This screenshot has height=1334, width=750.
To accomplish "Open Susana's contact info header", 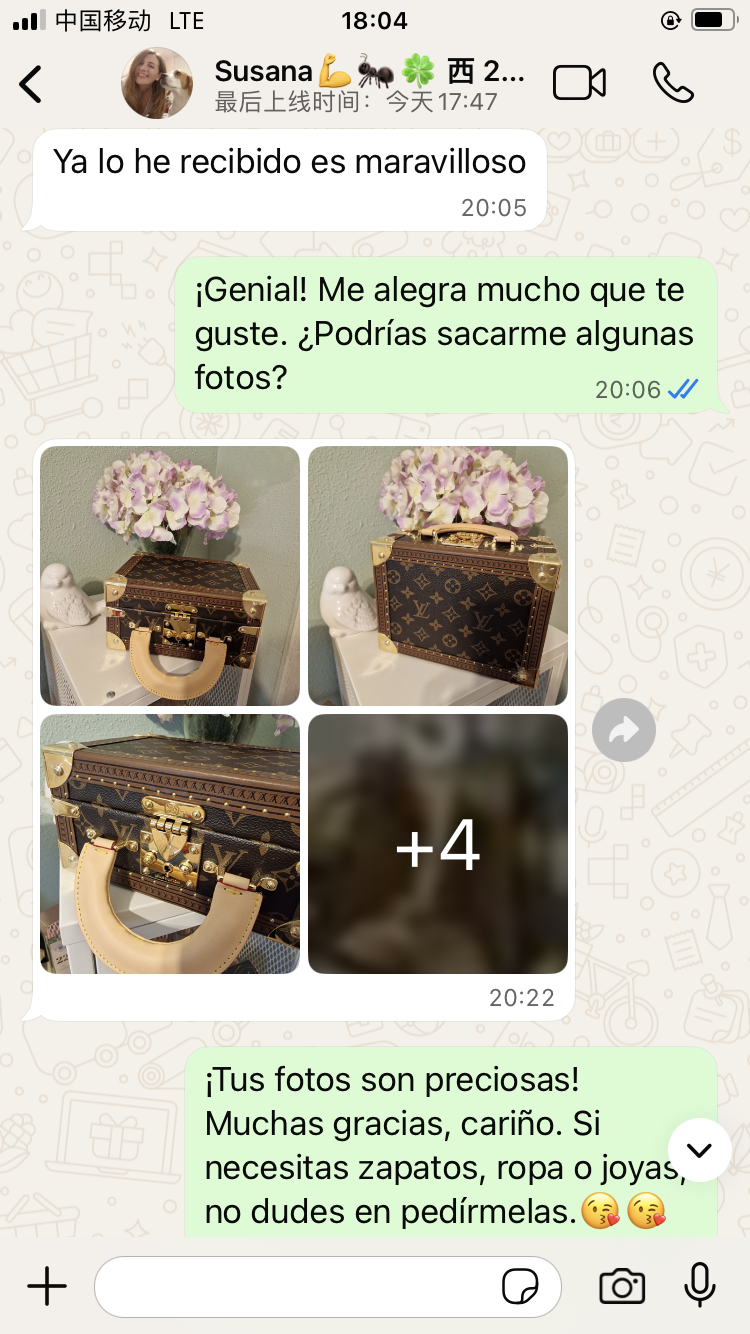I will click(368, 84).
